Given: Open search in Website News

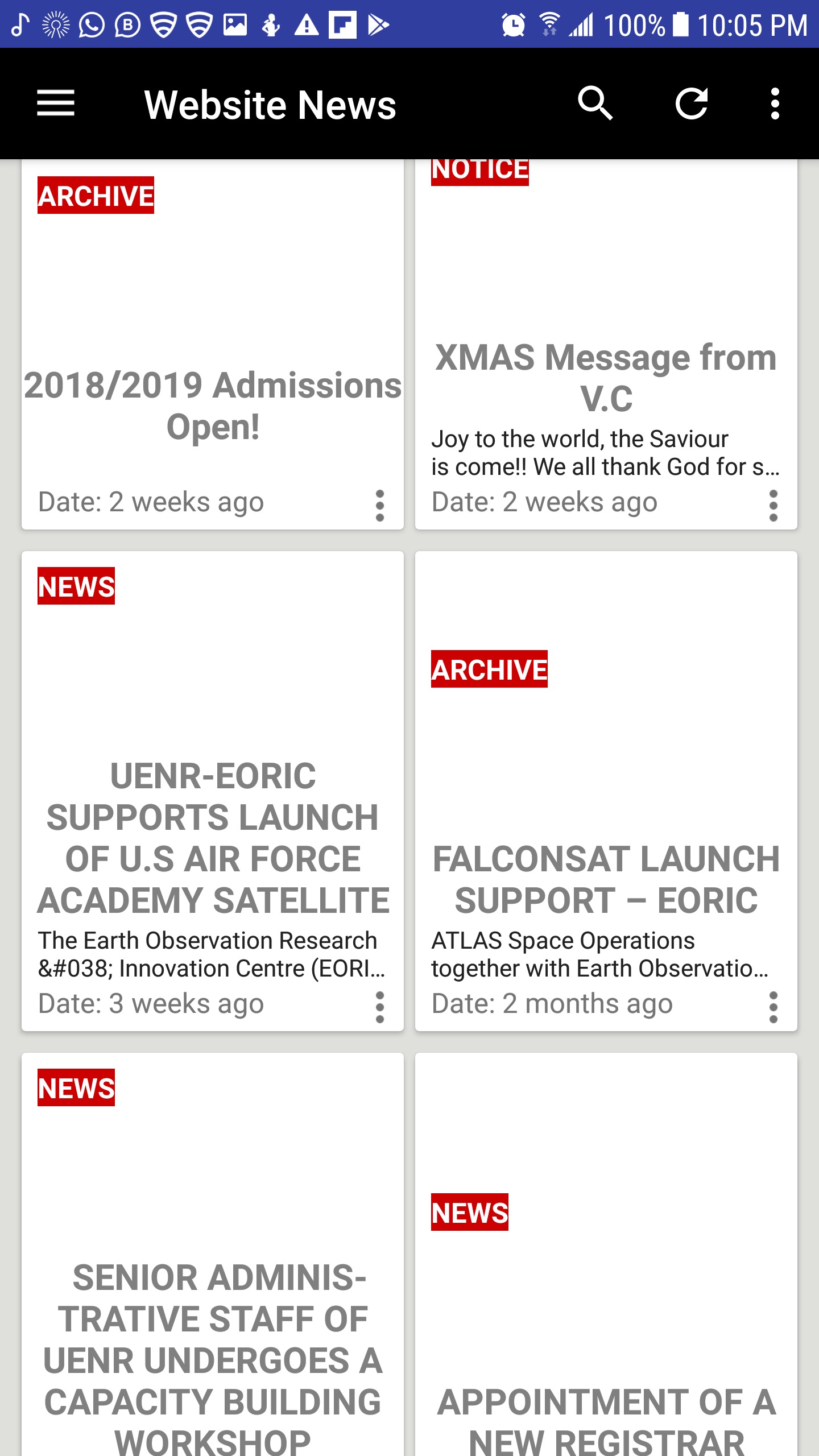Looking at the screenshot, I should (x=595, y=104).
